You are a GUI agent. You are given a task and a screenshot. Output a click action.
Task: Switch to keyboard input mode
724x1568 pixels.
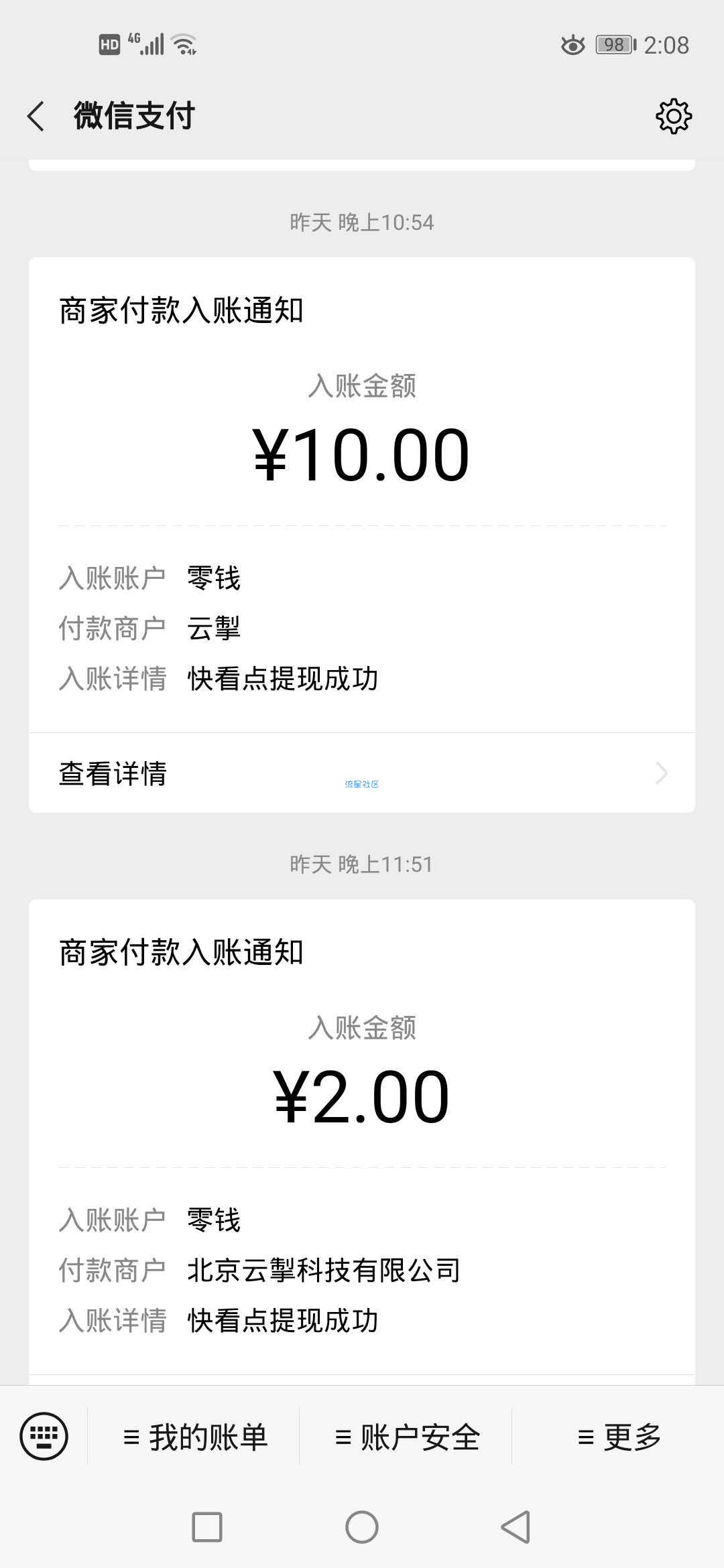[44, 1435]
